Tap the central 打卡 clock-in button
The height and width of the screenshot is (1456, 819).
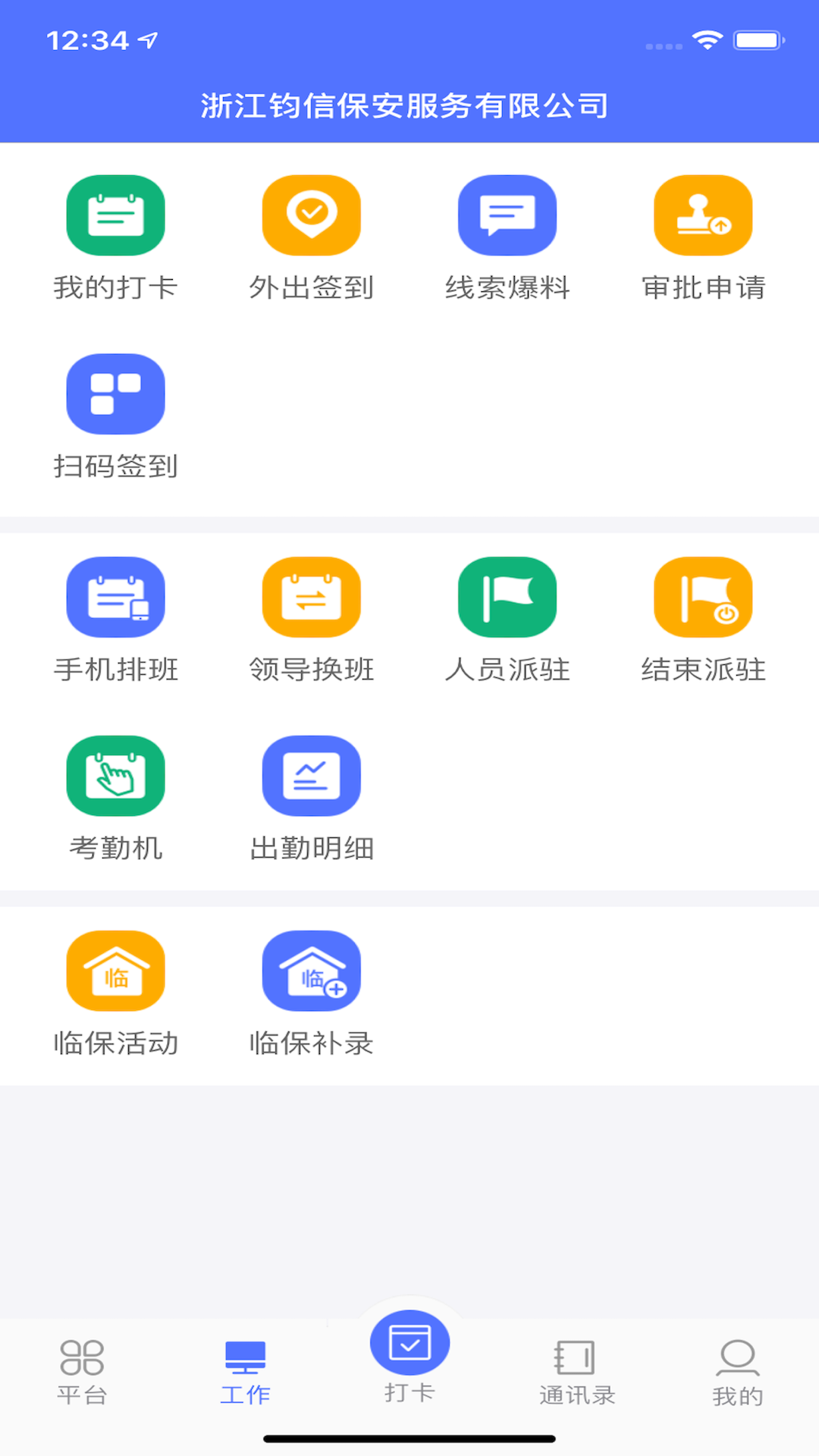click(409, 1357)
